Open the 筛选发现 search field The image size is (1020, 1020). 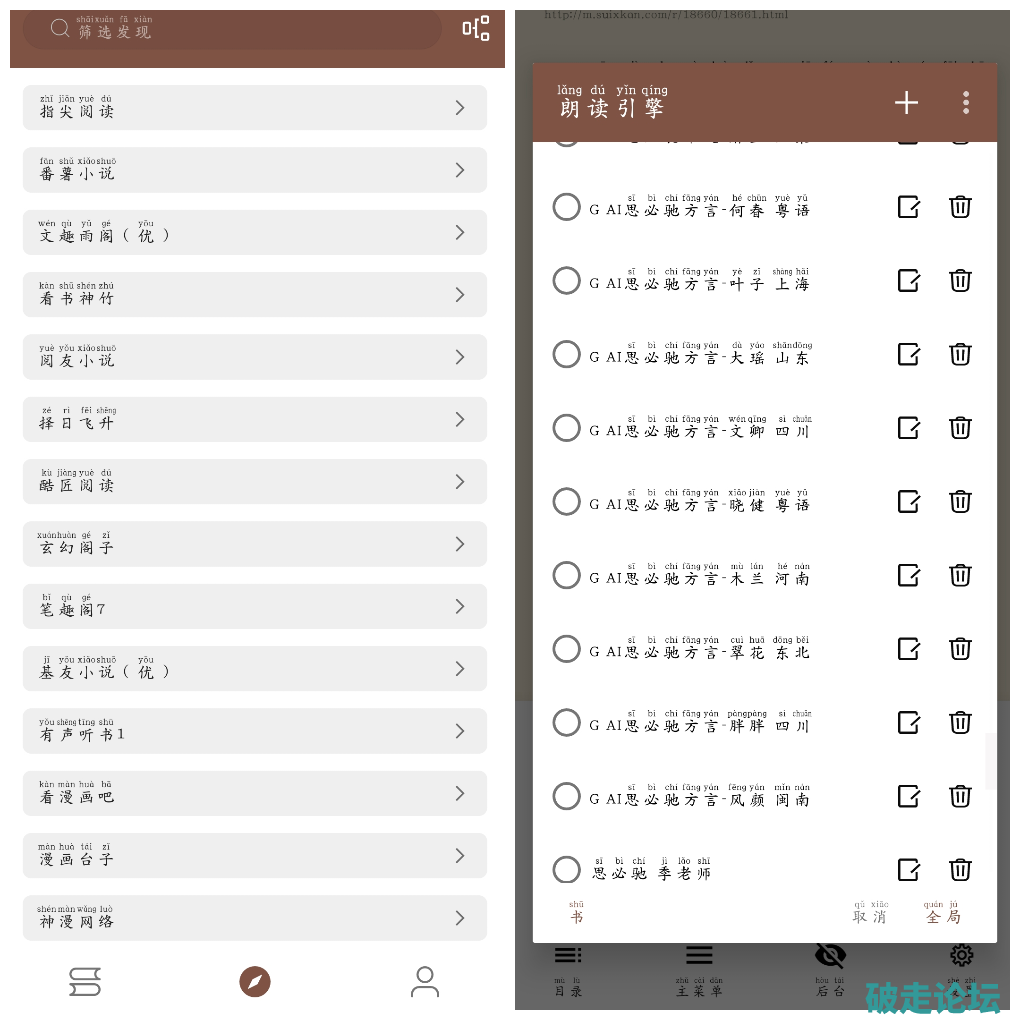232,30
